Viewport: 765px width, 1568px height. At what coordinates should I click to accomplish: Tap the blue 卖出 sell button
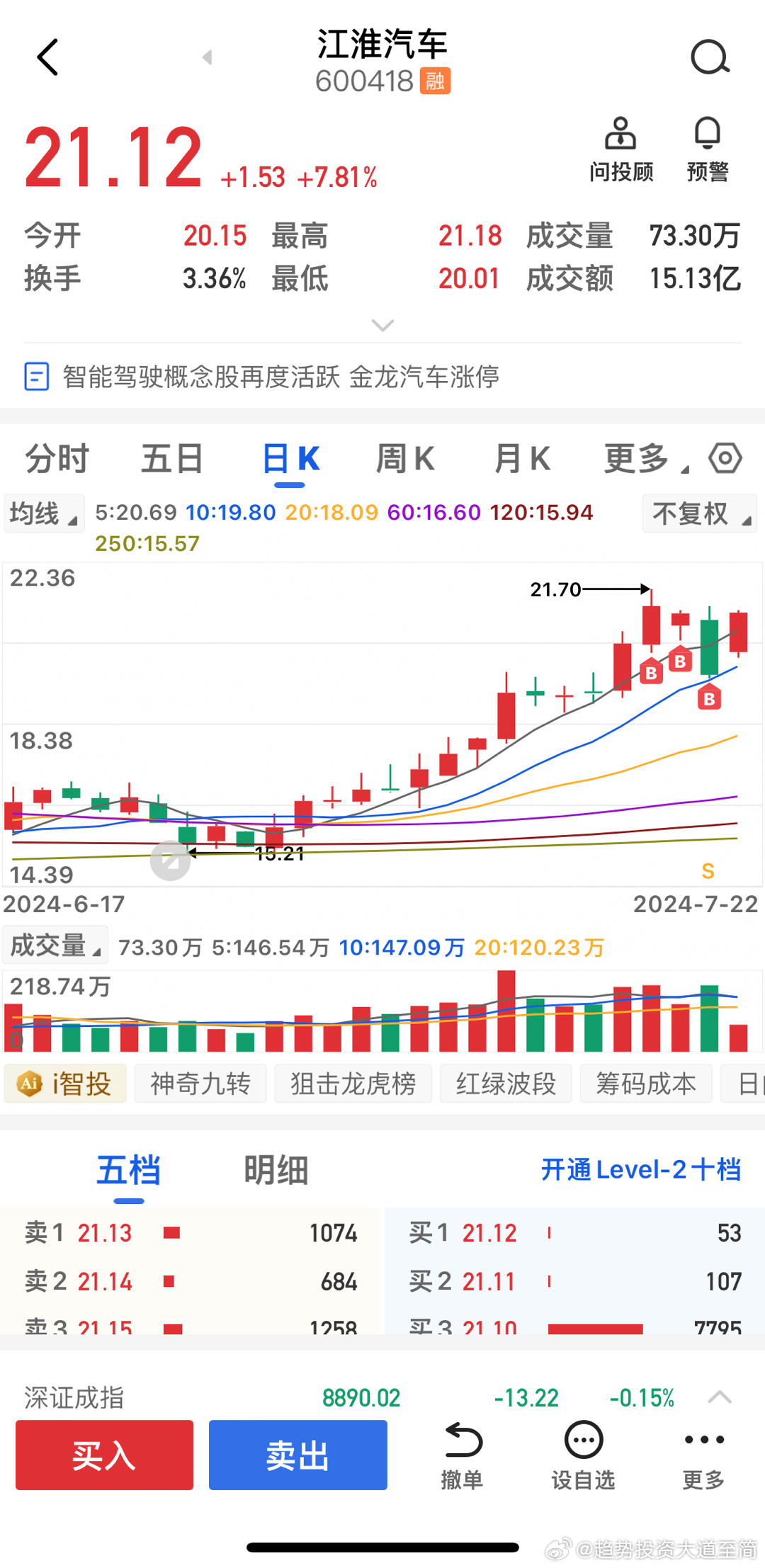[297, 1455]
